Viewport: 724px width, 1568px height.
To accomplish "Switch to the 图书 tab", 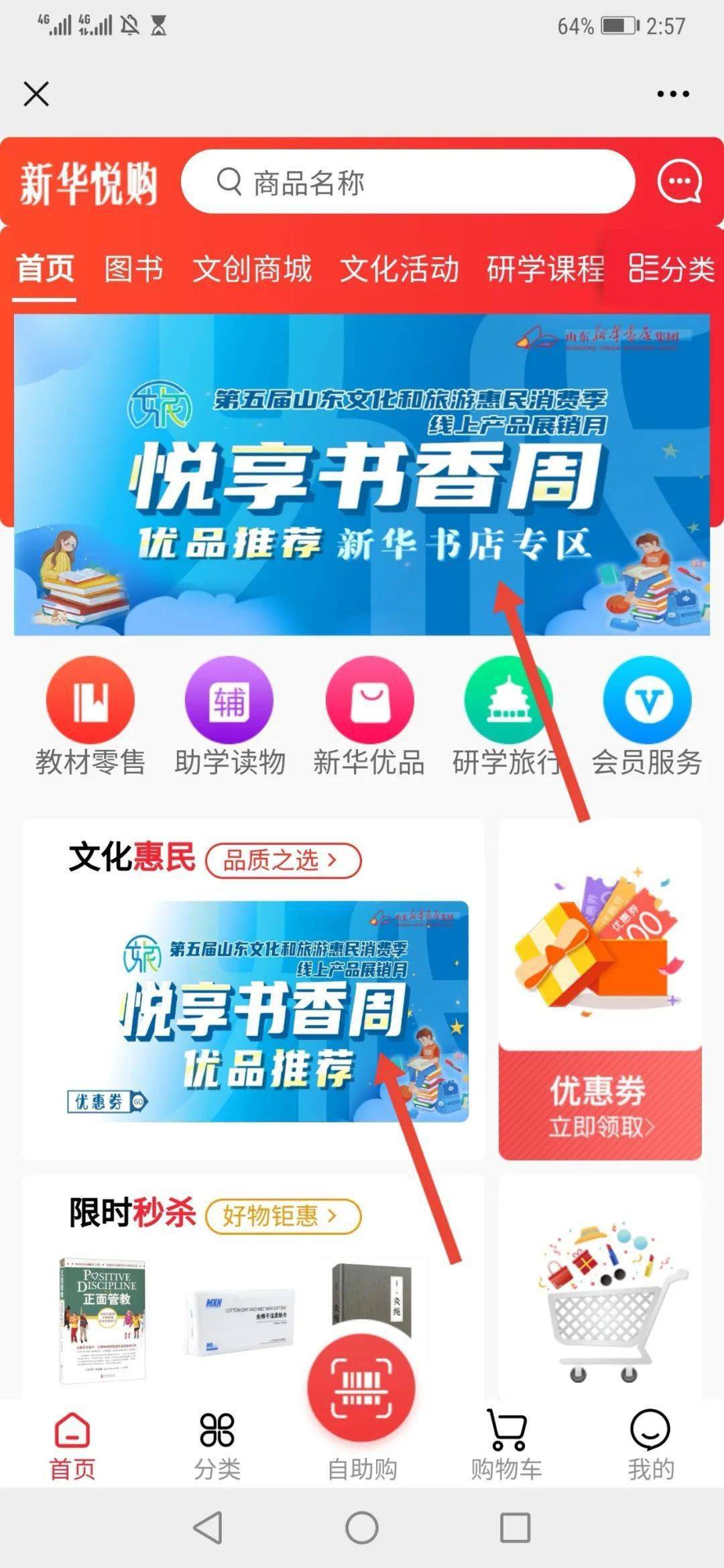I will coord(133,269).
